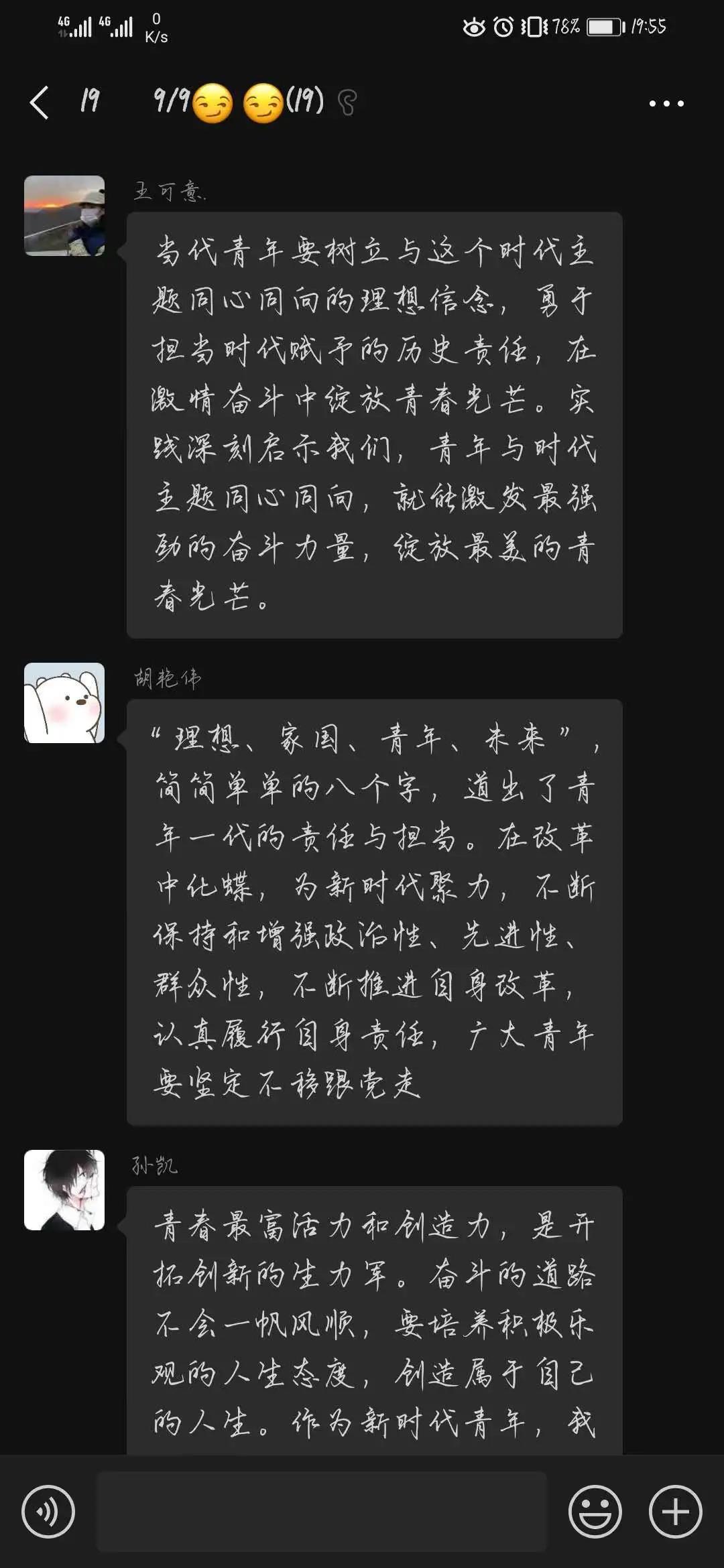724x1568 pixels.
Task: Tap the message text input field
Action: tap(322, 1512)
